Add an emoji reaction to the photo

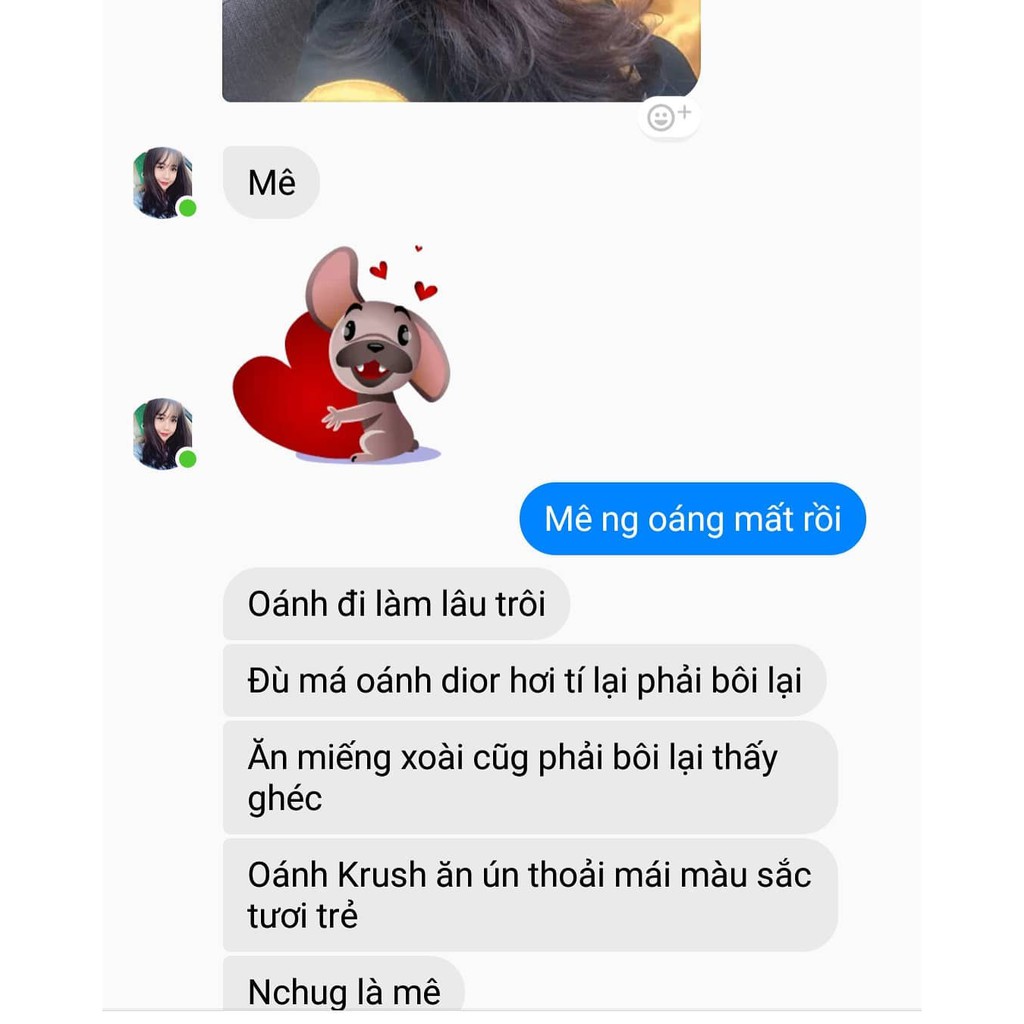coord(668,117)
